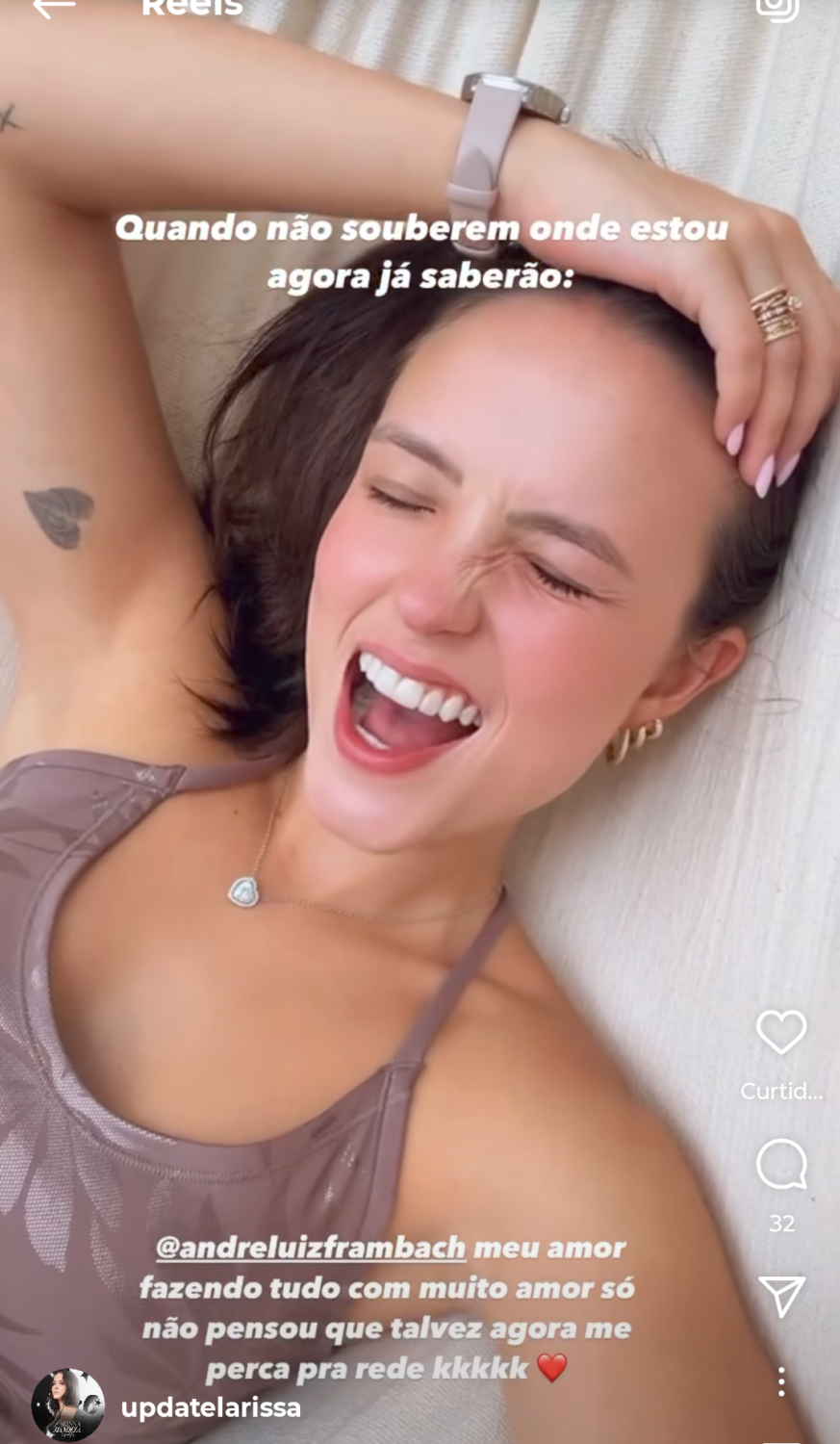This screenshot has height=1444, width=840.
Task: Go back with the top arrow
Action: (x=53, y=8)
